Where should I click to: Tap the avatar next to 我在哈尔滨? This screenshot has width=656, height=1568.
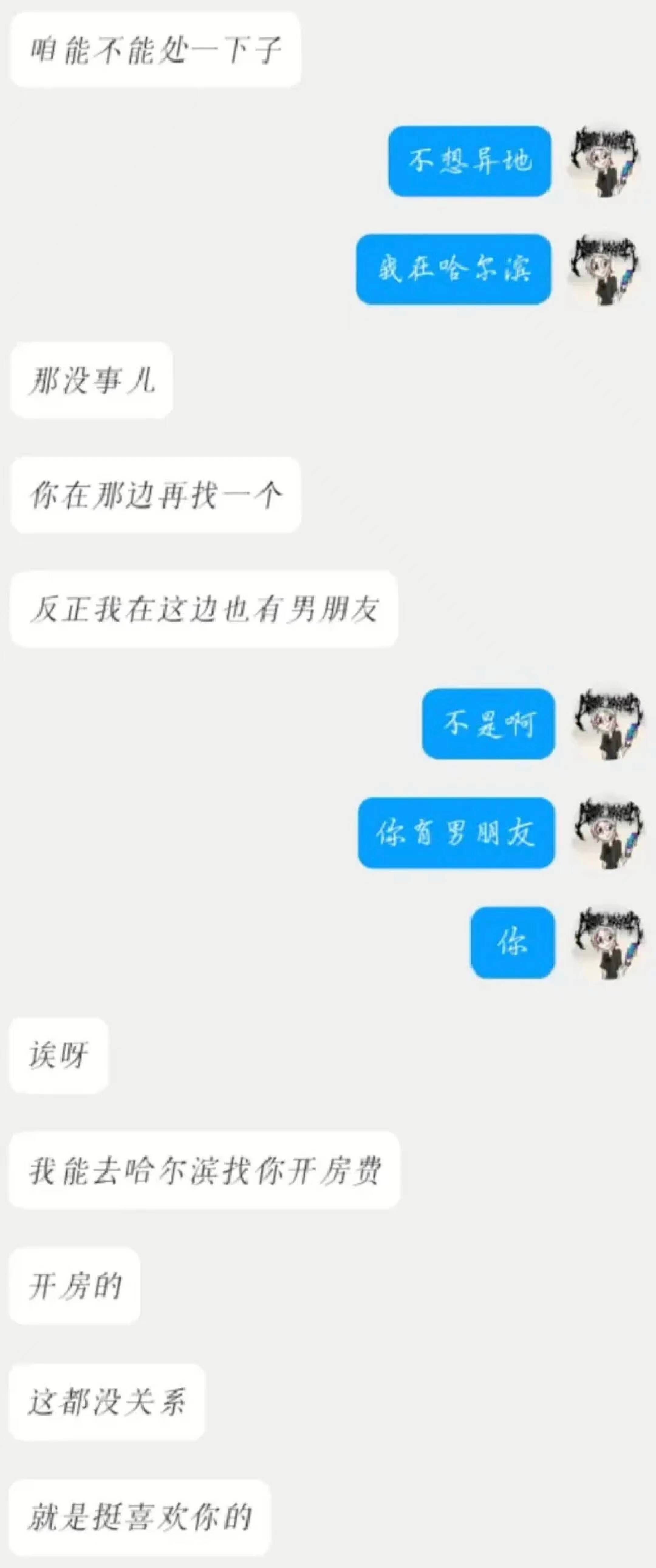(x=604, y=270)
